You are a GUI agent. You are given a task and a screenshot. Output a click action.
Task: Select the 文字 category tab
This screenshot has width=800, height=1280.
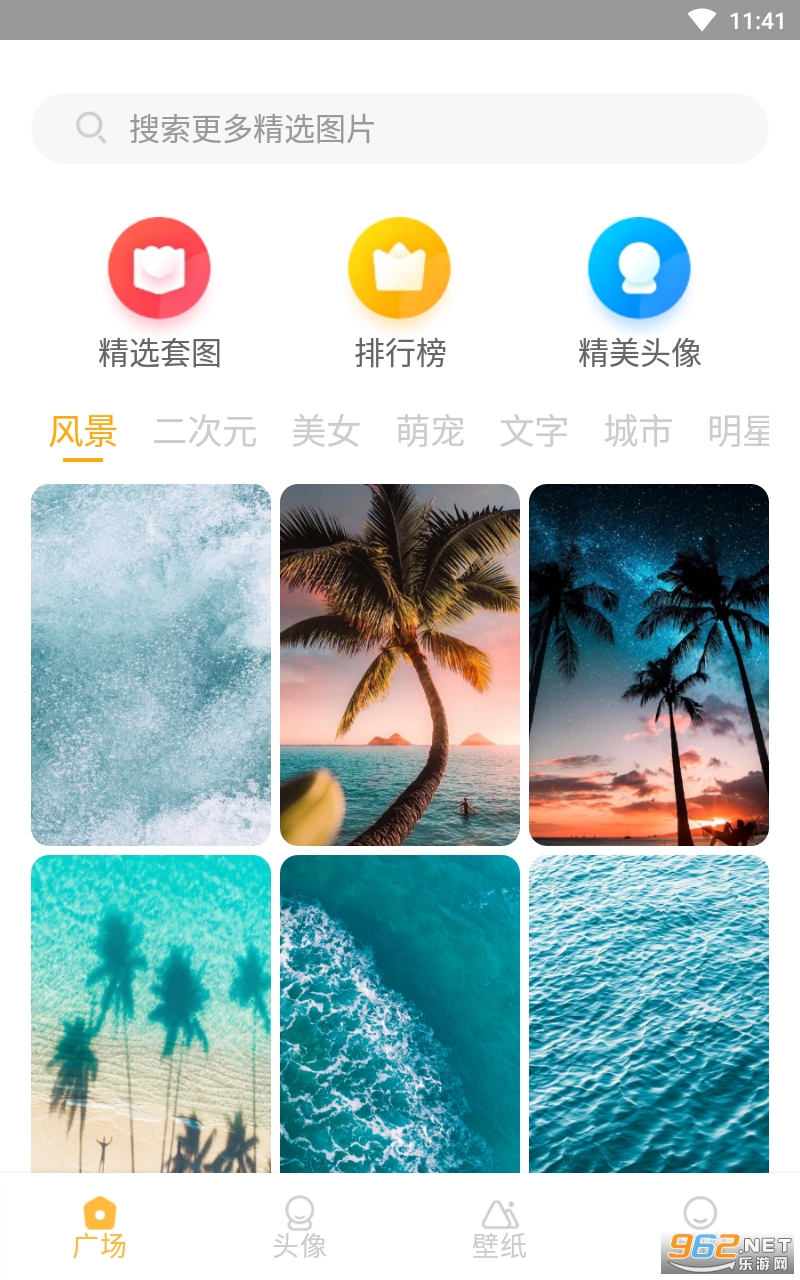click(534, 432)
